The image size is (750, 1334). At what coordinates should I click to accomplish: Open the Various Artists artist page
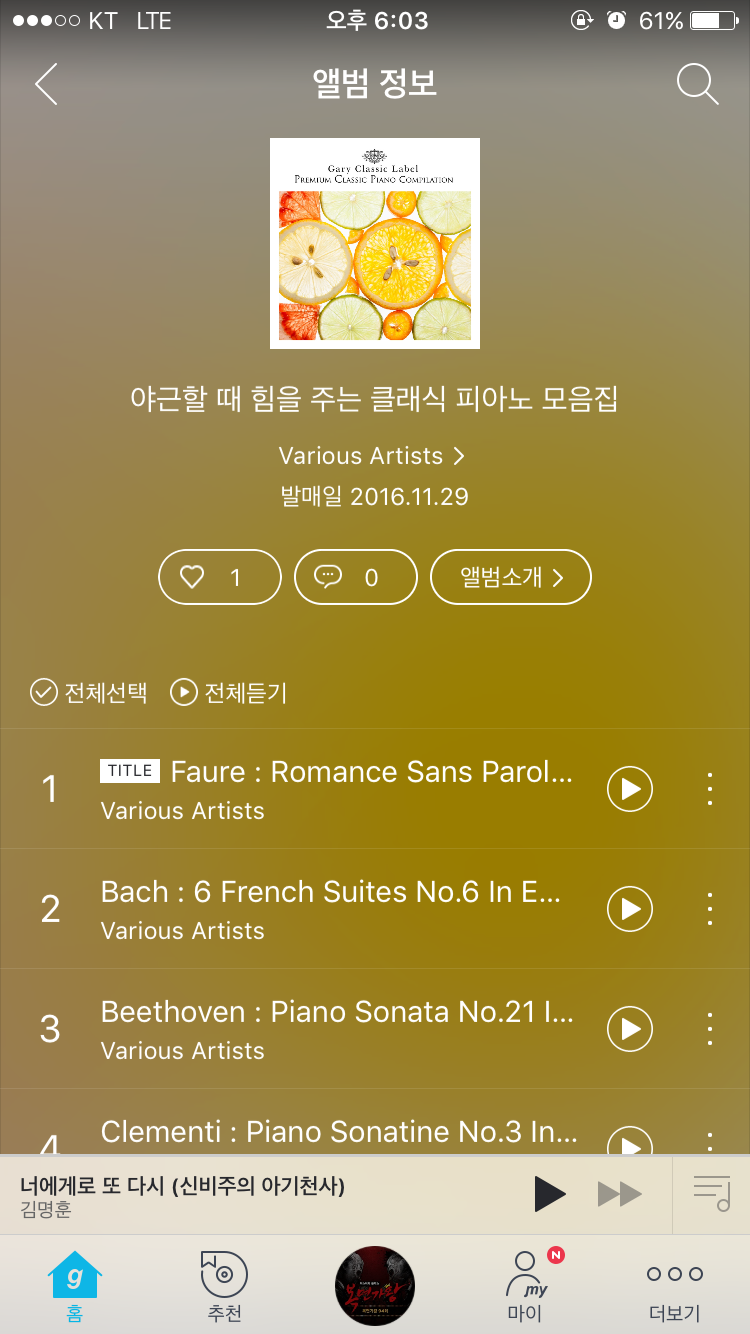pos(372,456)
